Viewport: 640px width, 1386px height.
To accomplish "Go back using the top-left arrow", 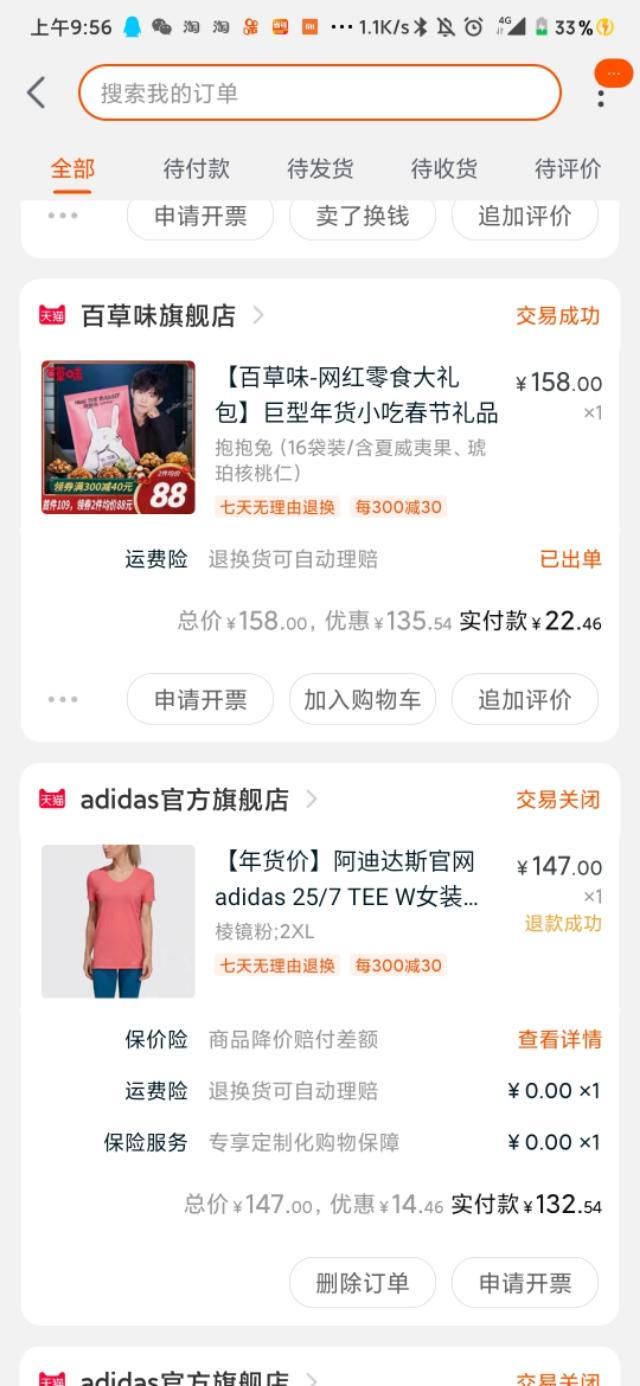I will point(36,93).
